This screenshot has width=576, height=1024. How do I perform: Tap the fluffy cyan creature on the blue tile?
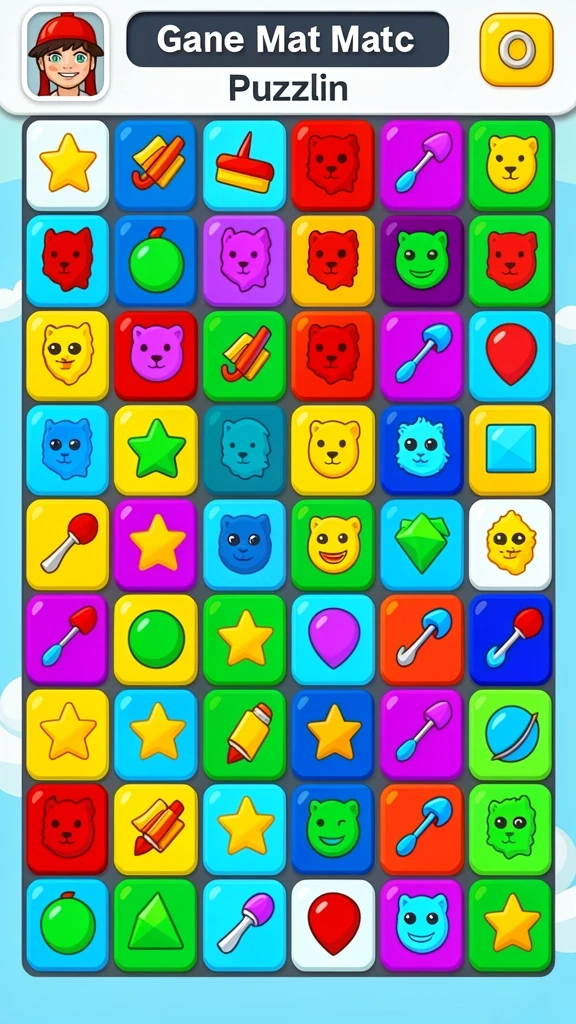[x=421, y=449]
